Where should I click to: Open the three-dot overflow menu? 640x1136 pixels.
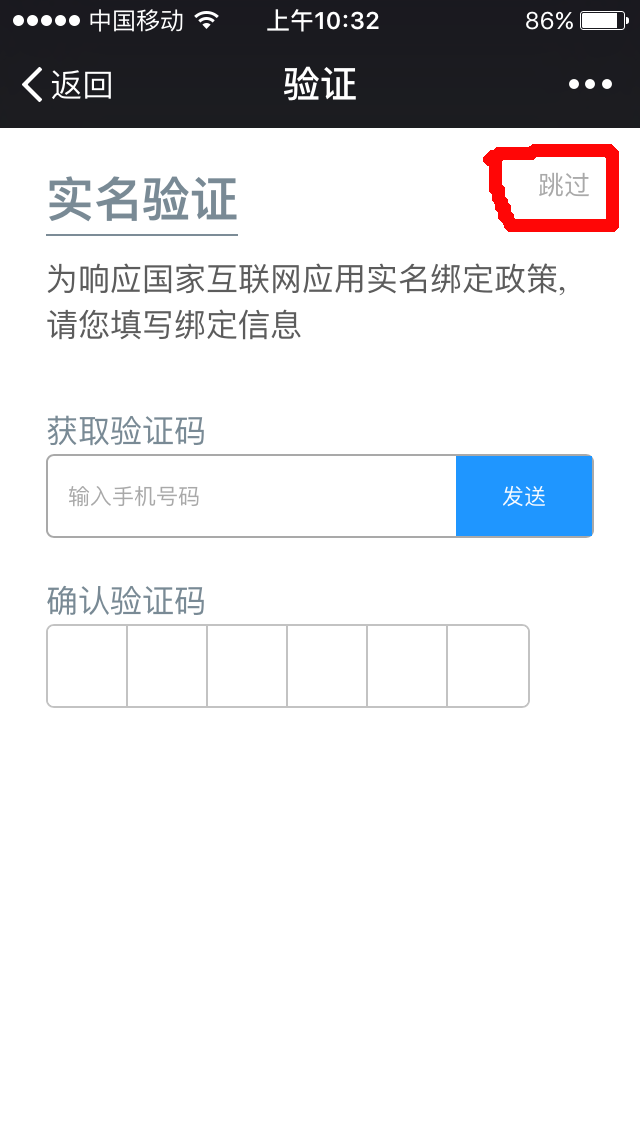590,85
